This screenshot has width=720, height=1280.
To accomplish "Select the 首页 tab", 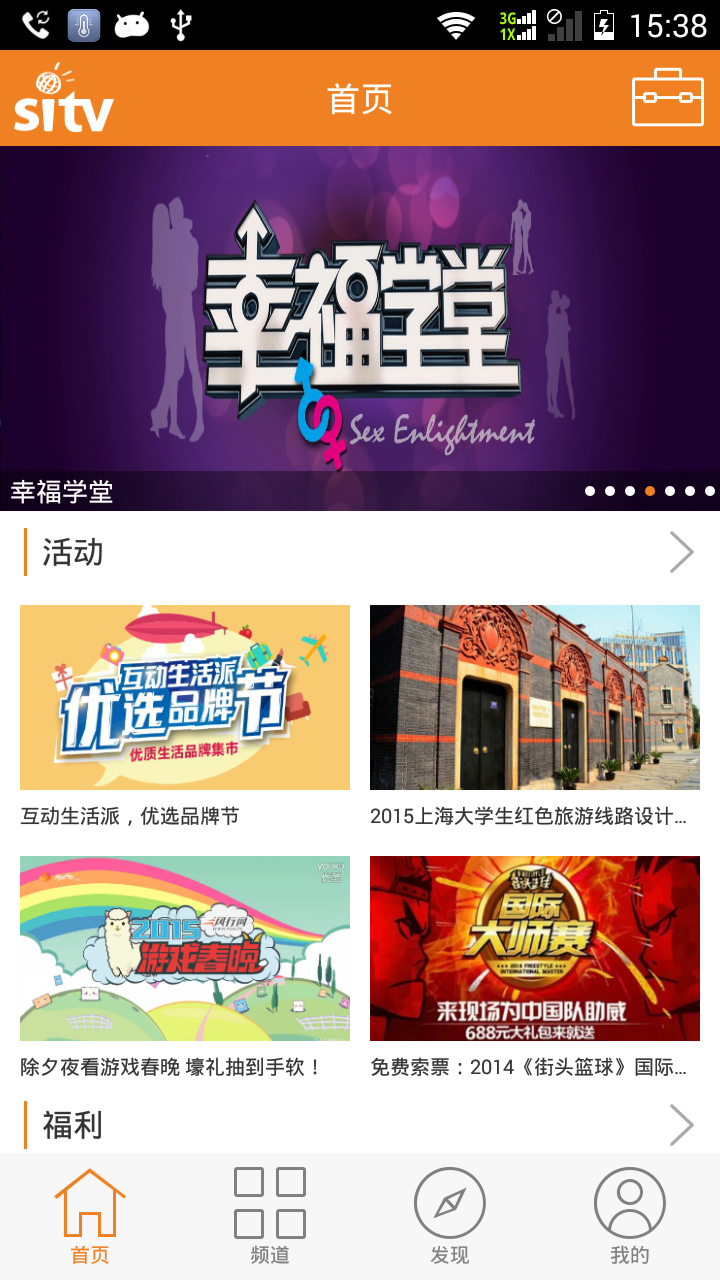I will tap(90, 1215).
